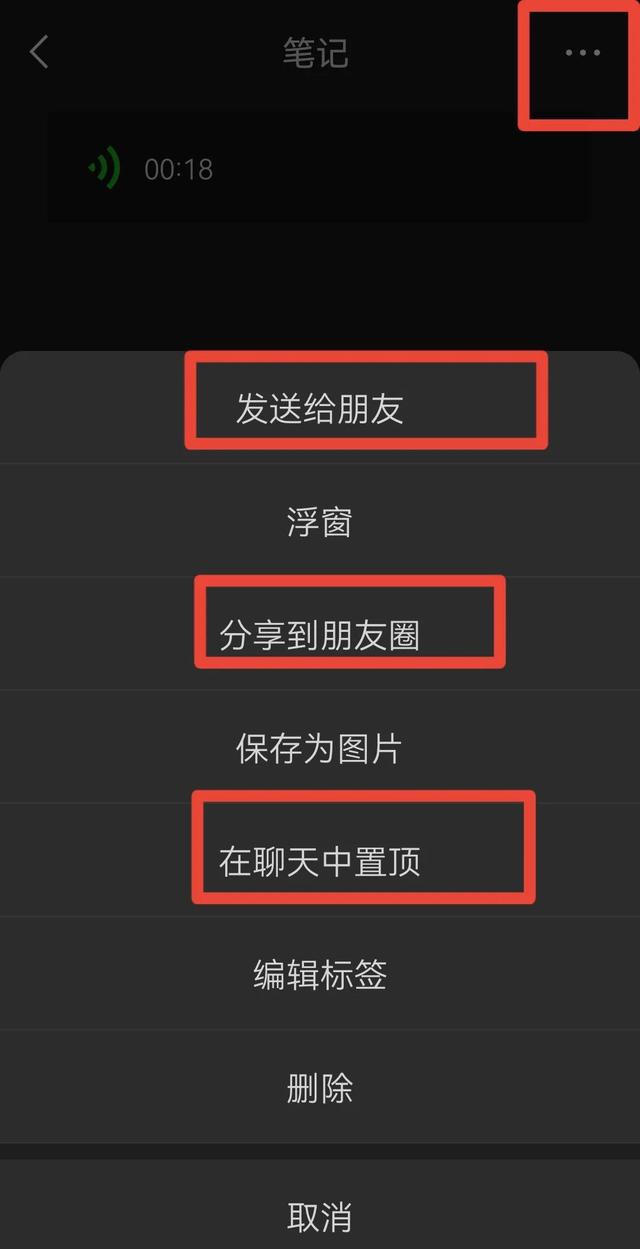This screenshot has width=640, height=1249.
Task: Choose 删除 to delete the note
Action: tap(320, 1087)
